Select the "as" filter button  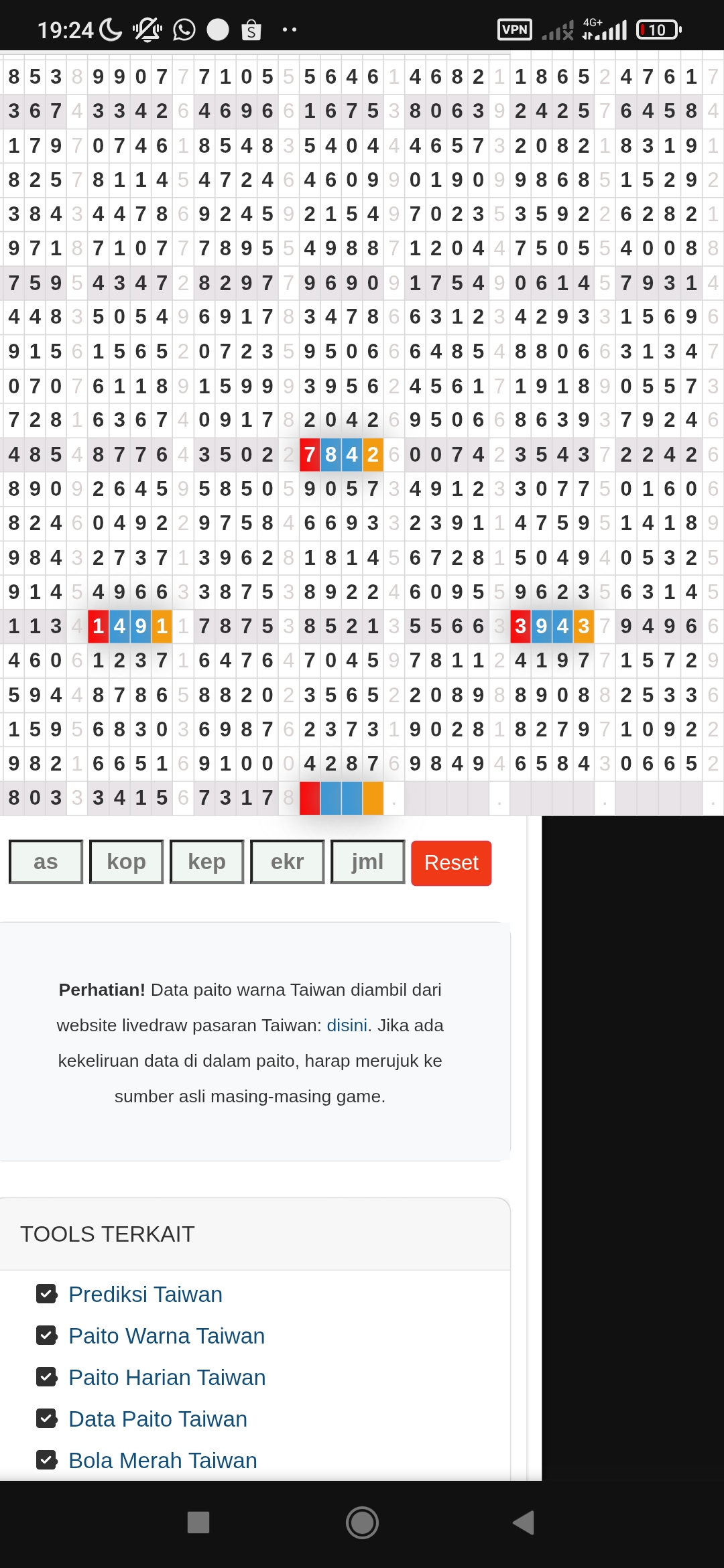[x=46, y=862]
